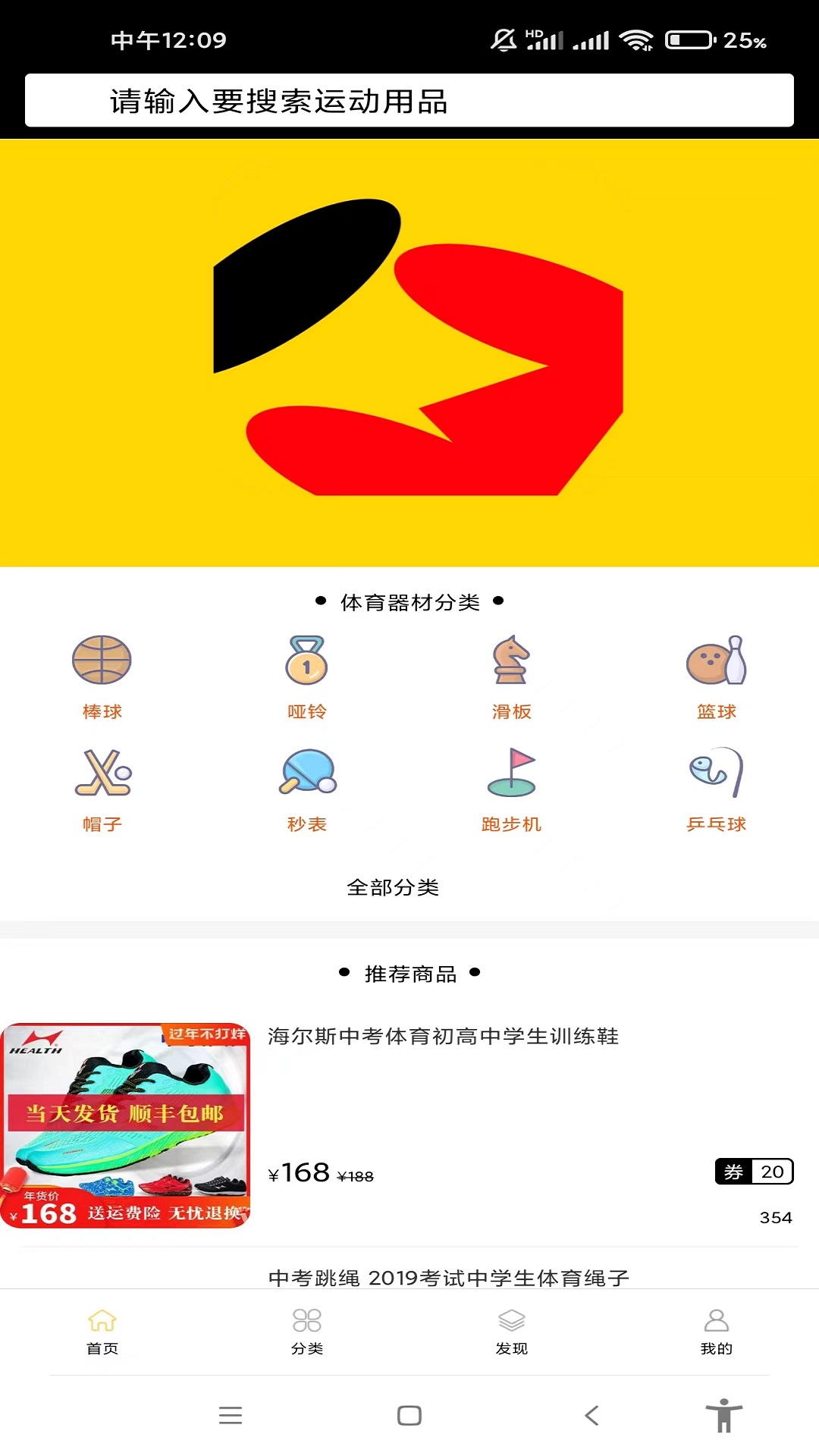Select the 跑步机 category
Image resolution: width=819 pixels, height=1456 pixels.
(x=512, y=790)
